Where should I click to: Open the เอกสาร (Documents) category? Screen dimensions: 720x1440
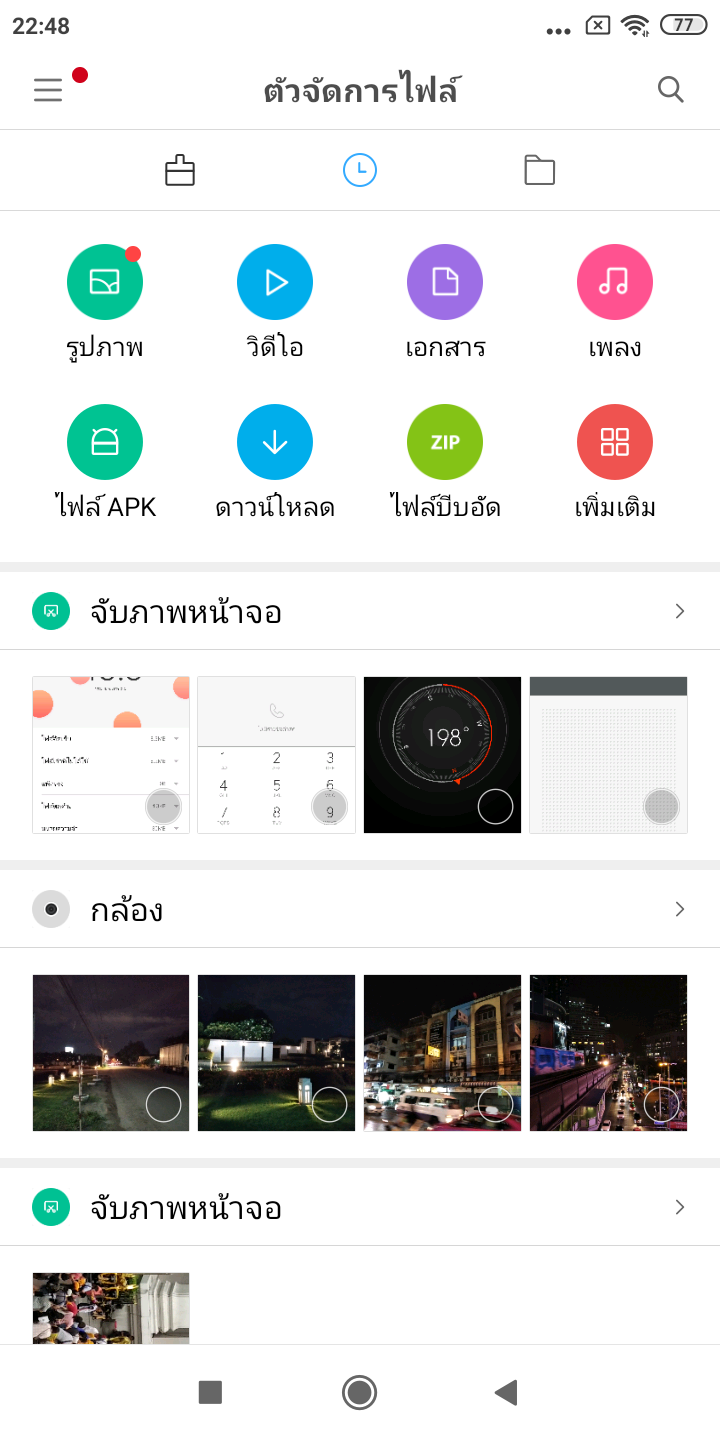pos(444,282)
